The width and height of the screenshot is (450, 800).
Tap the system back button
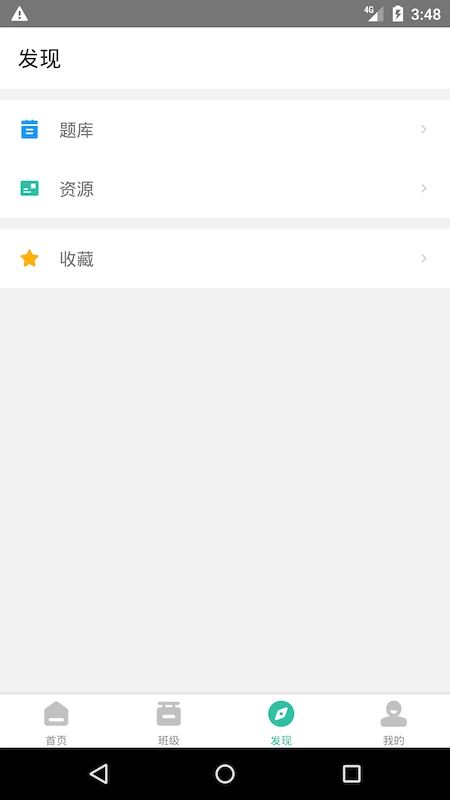[x=99, y=774]
